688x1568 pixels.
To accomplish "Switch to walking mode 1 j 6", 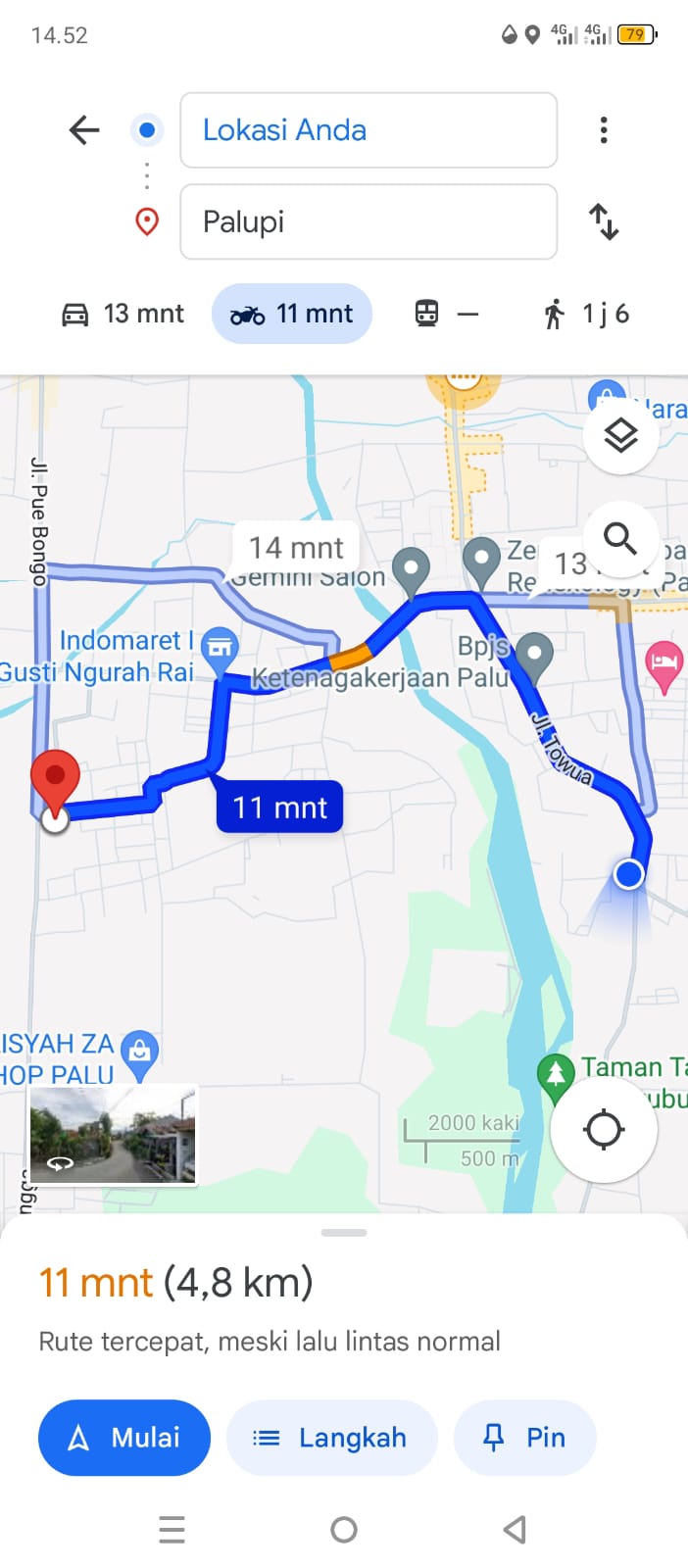I will coord(586,314).
